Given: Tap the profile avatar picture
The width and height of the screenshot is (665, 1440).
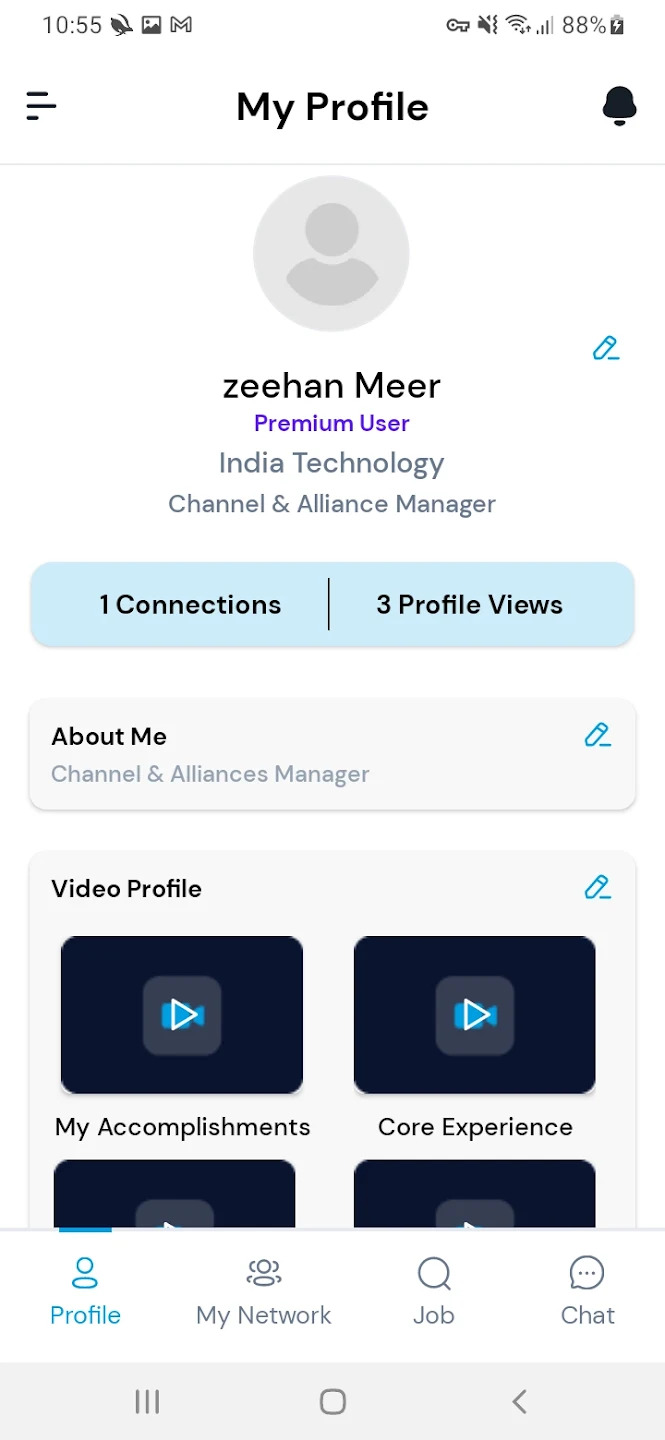Looking at the screenshot, I should 331,254.
